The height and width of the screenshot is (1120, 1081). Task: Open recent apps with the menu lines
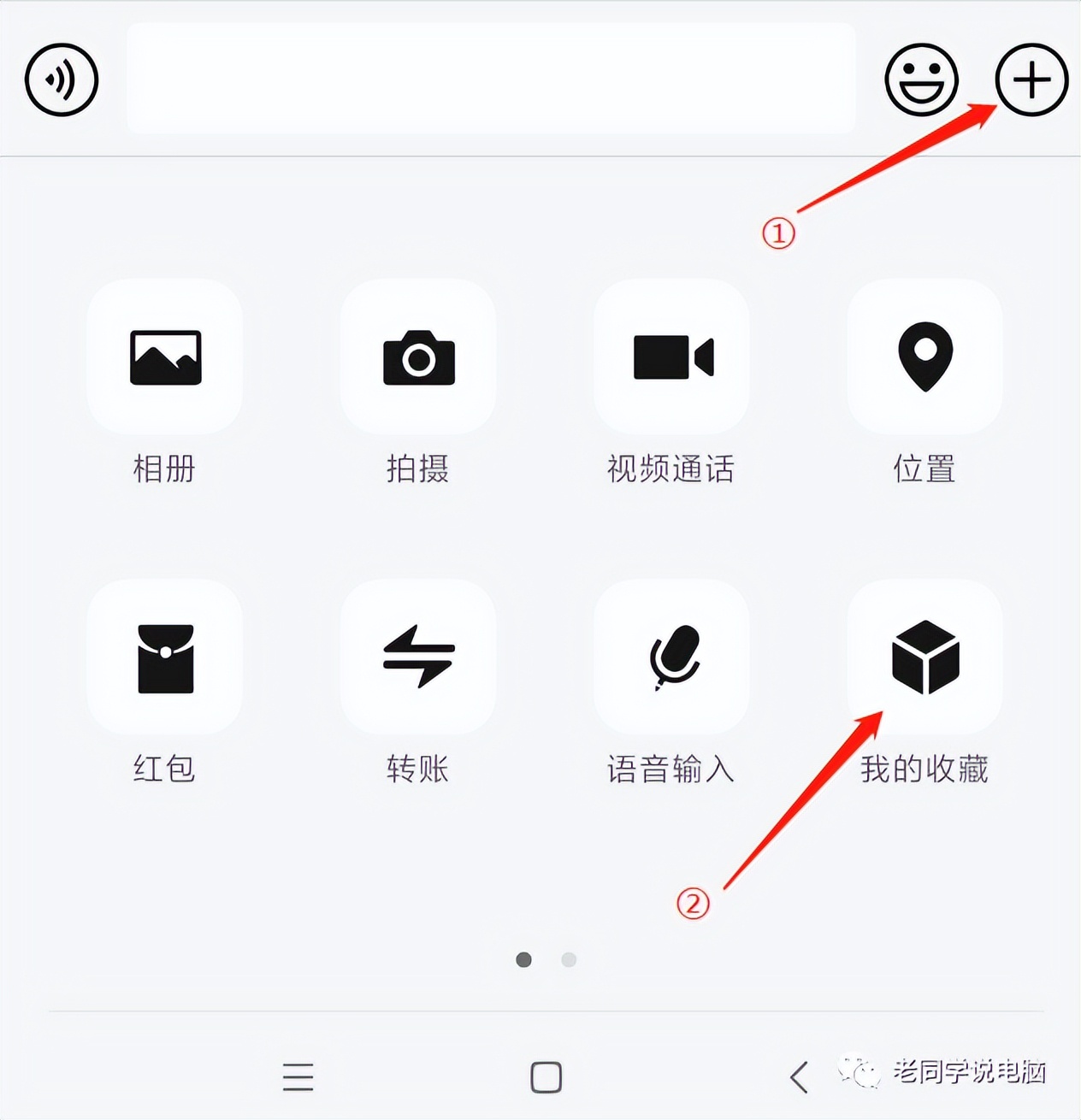coord(297,1077)
